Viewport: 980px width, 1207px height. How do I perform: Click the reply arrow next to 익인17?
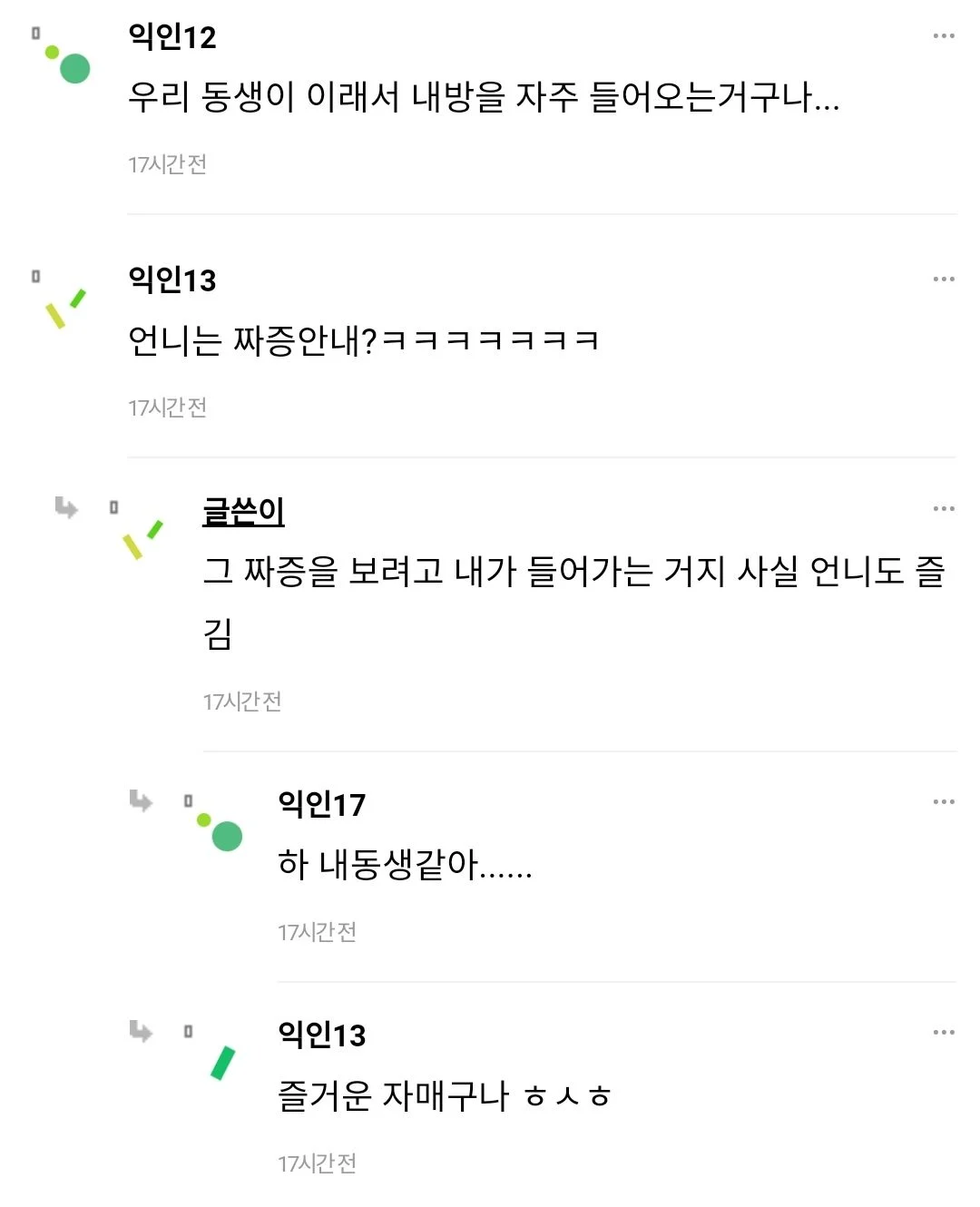point(142,801)
